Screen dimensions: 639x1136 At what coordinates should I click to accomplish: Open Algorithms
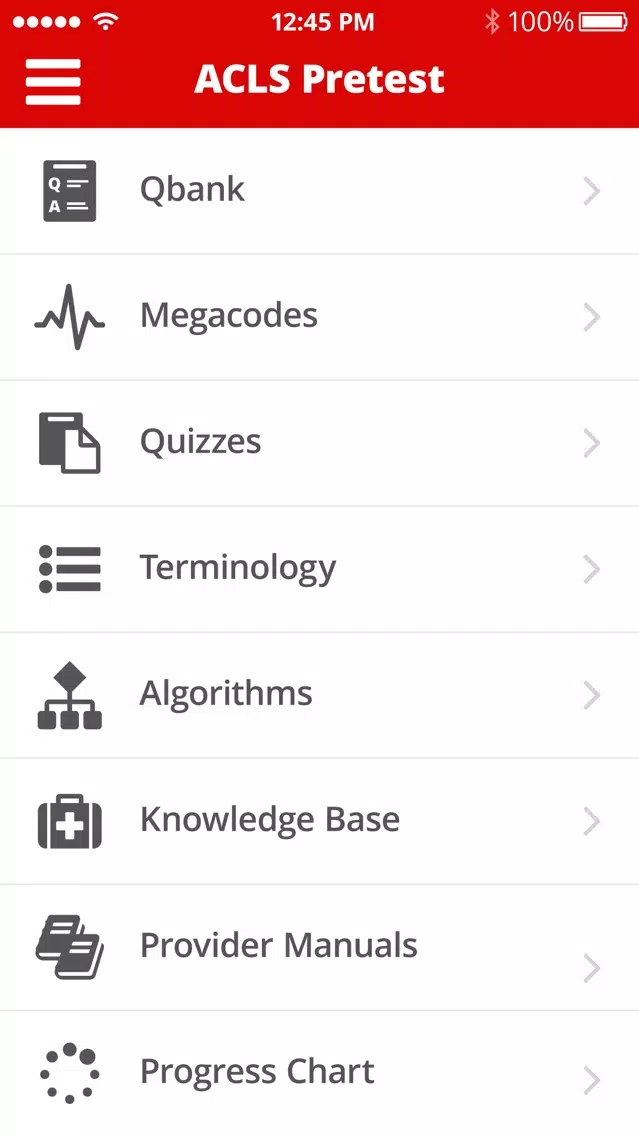320,696
